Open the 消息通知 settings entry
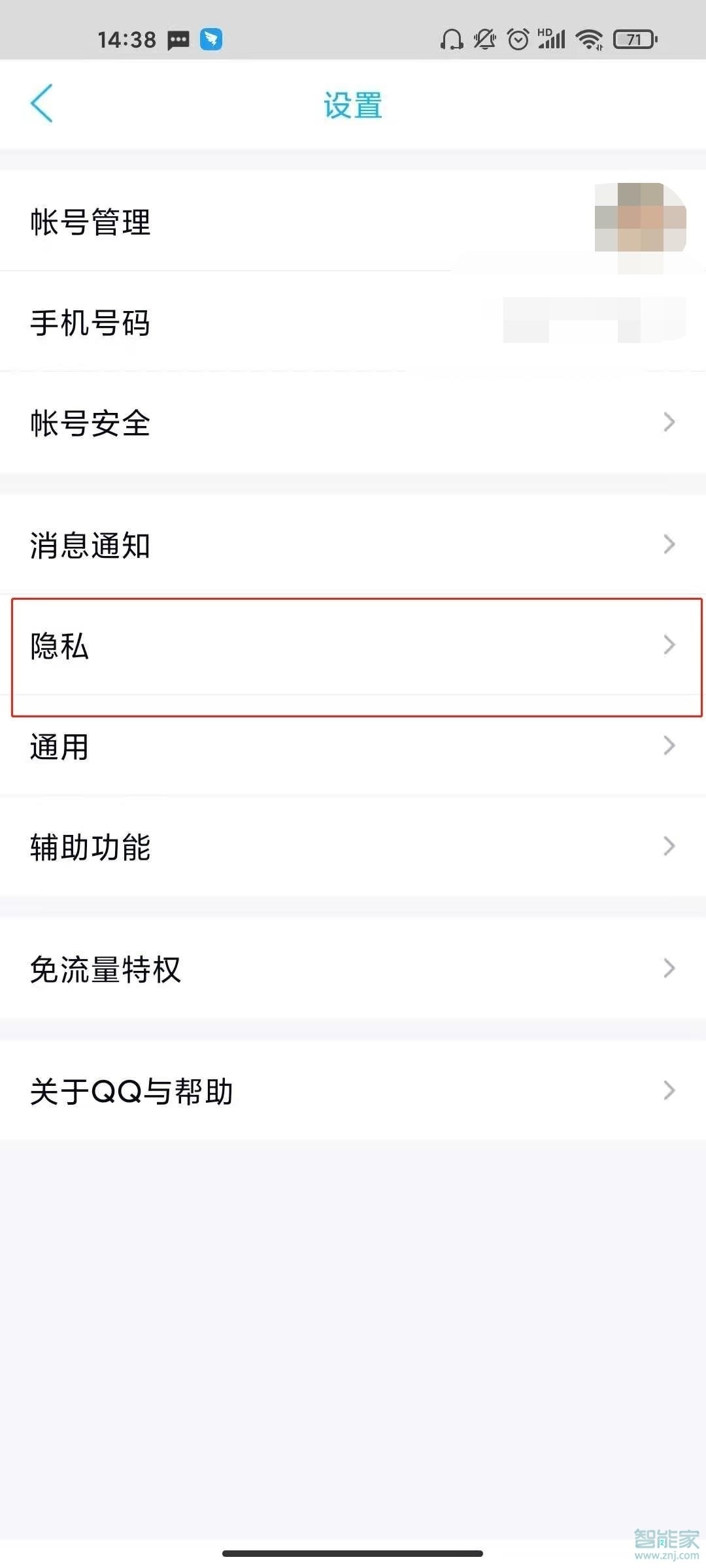 point(353,544)
